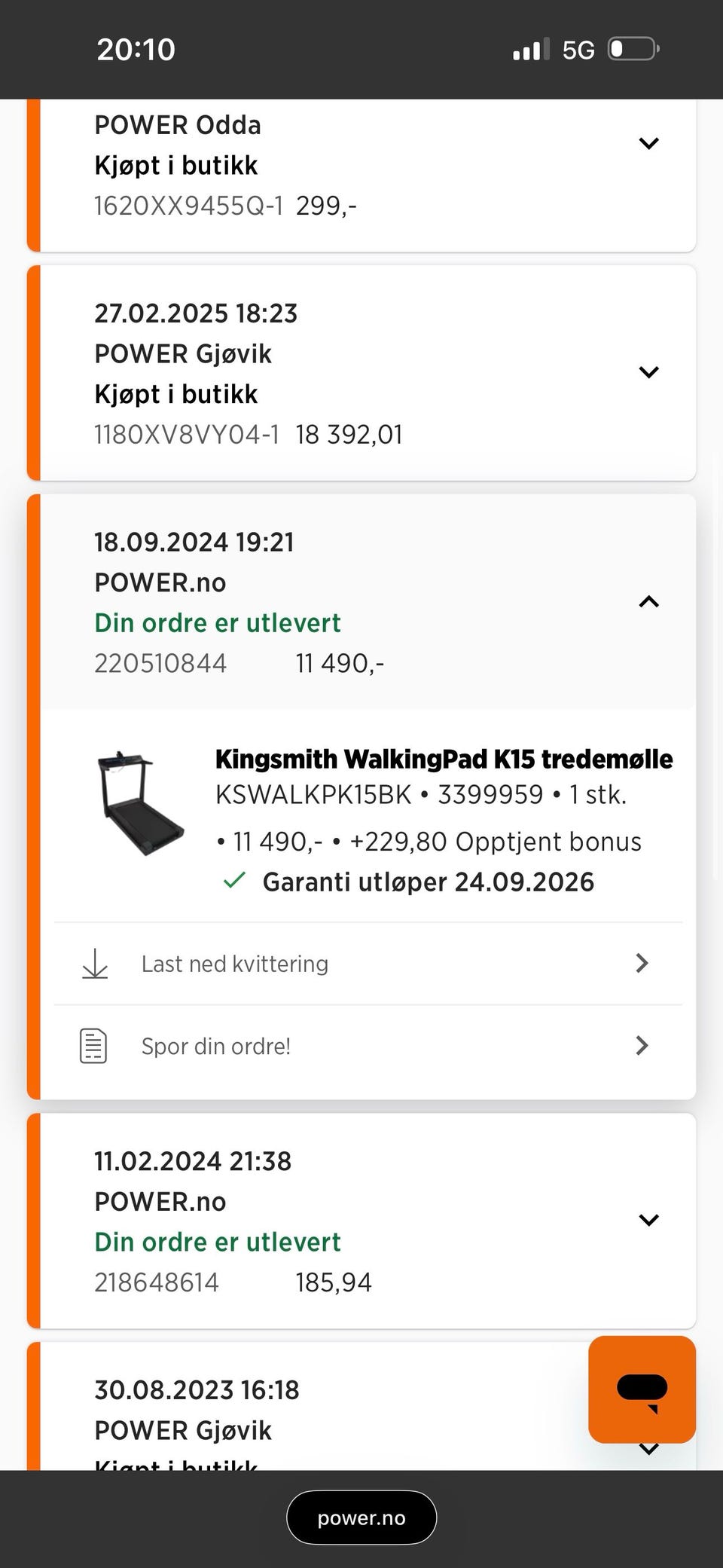Open Spor din ordre!
The height and width of the screenshot is (1568, 723).
[215, 1046]
